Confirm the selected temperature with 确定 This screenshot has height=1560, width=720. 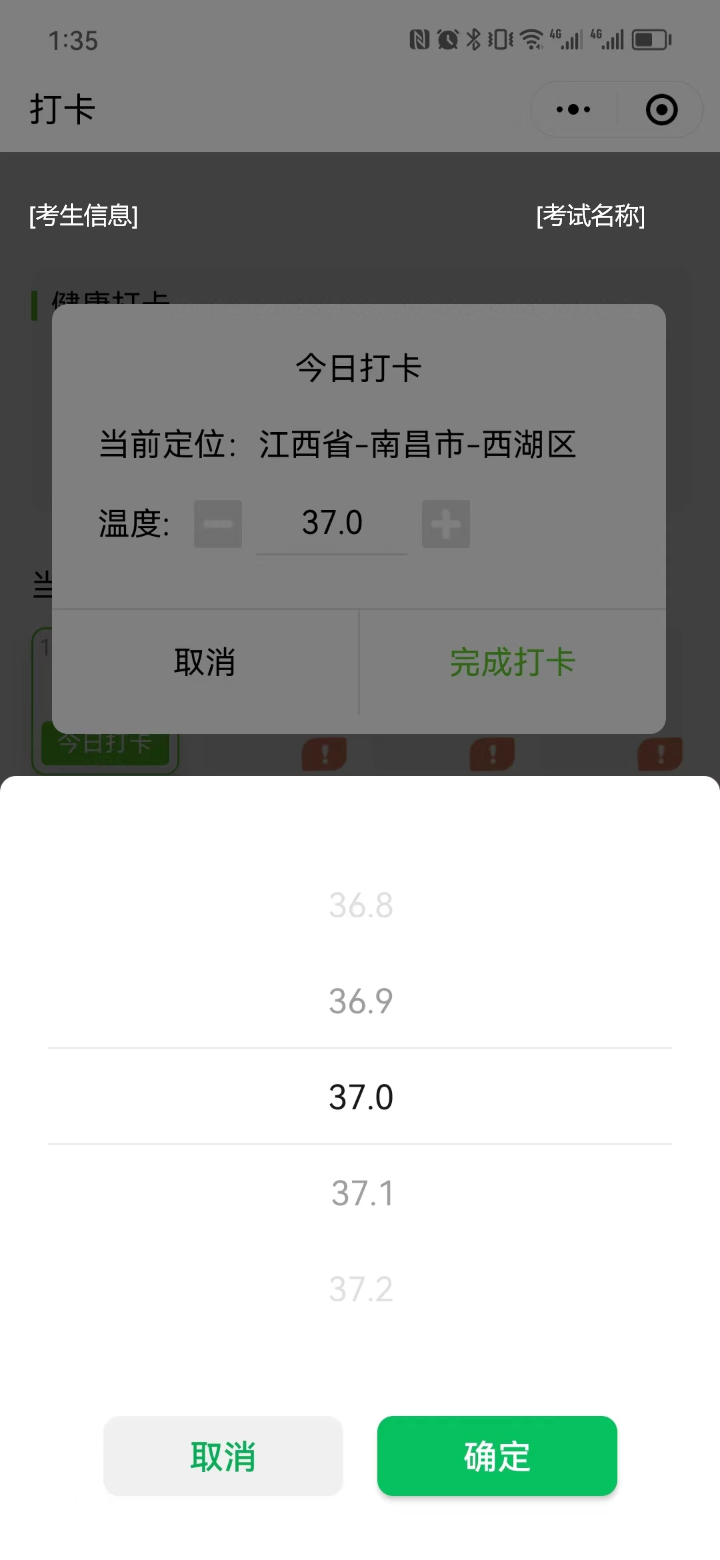tap(497, 1456)
